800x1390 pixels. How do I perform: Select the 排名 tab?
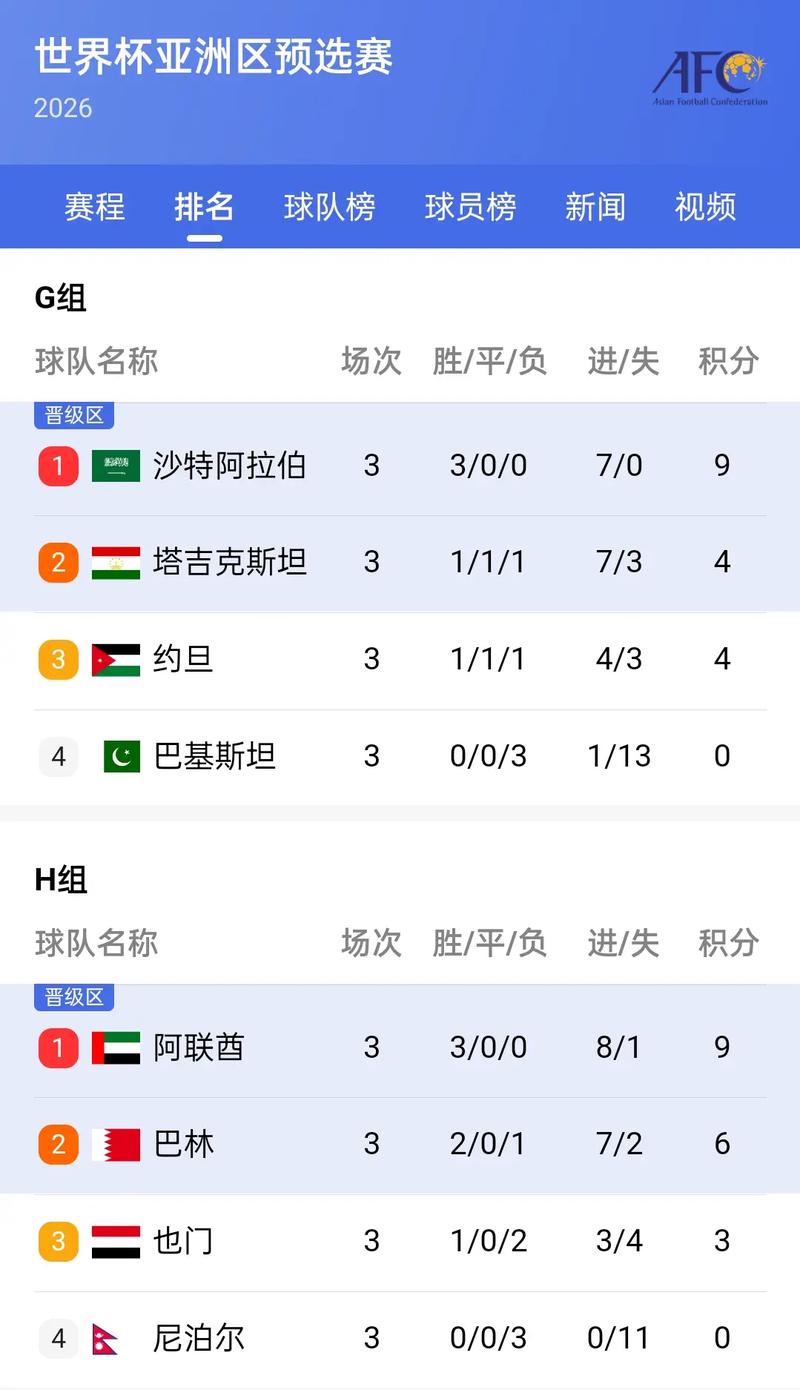[204, 207]
